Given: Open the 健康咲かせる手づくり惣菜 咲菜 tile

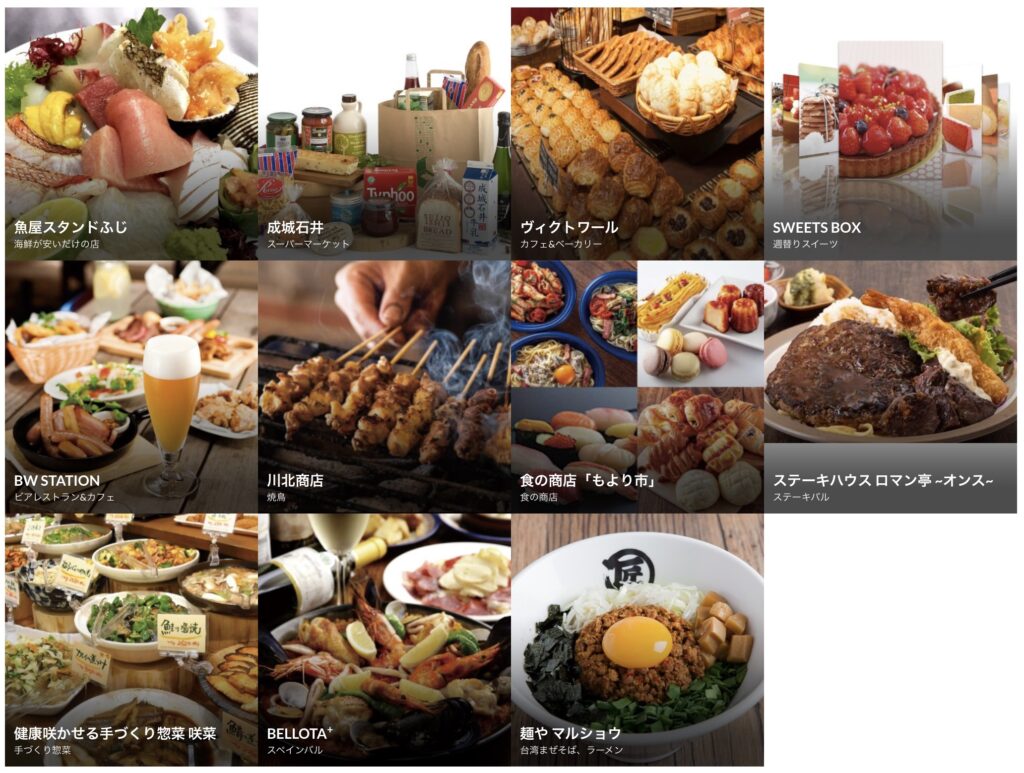Looking at the screenshot, I should pos(131,640).
